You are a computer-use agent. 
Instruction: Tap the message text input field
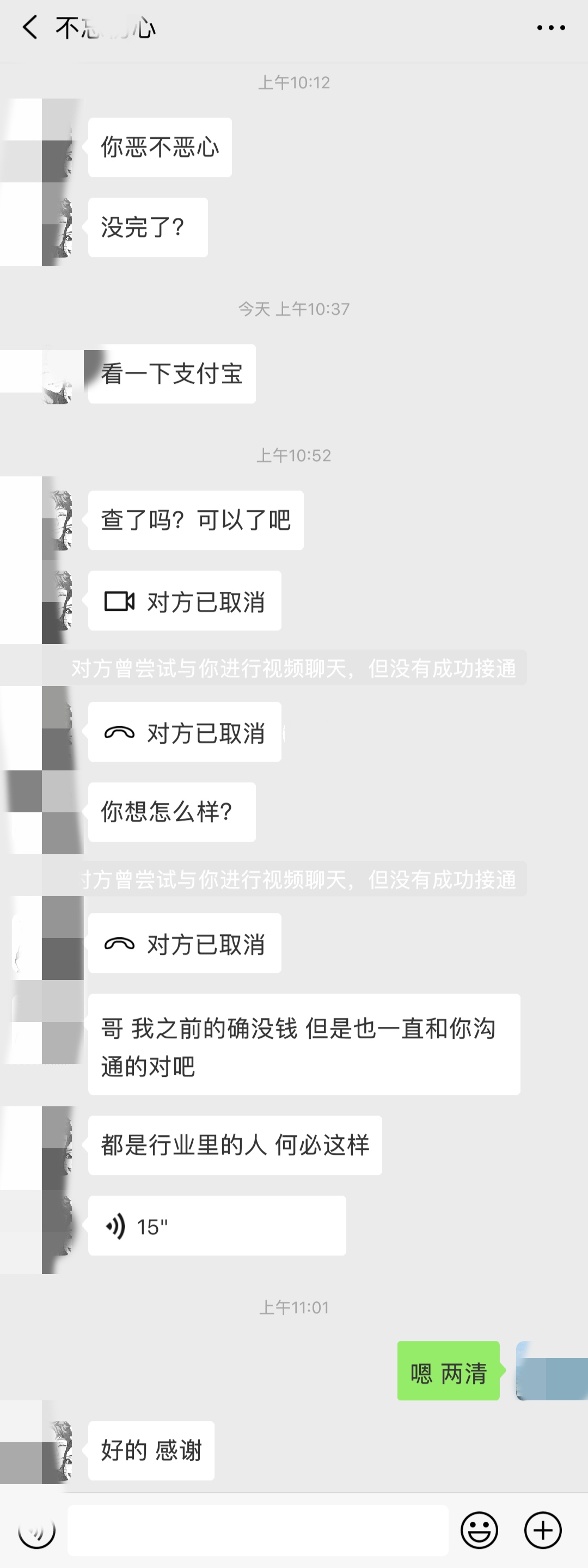[x=258, y=1530]
